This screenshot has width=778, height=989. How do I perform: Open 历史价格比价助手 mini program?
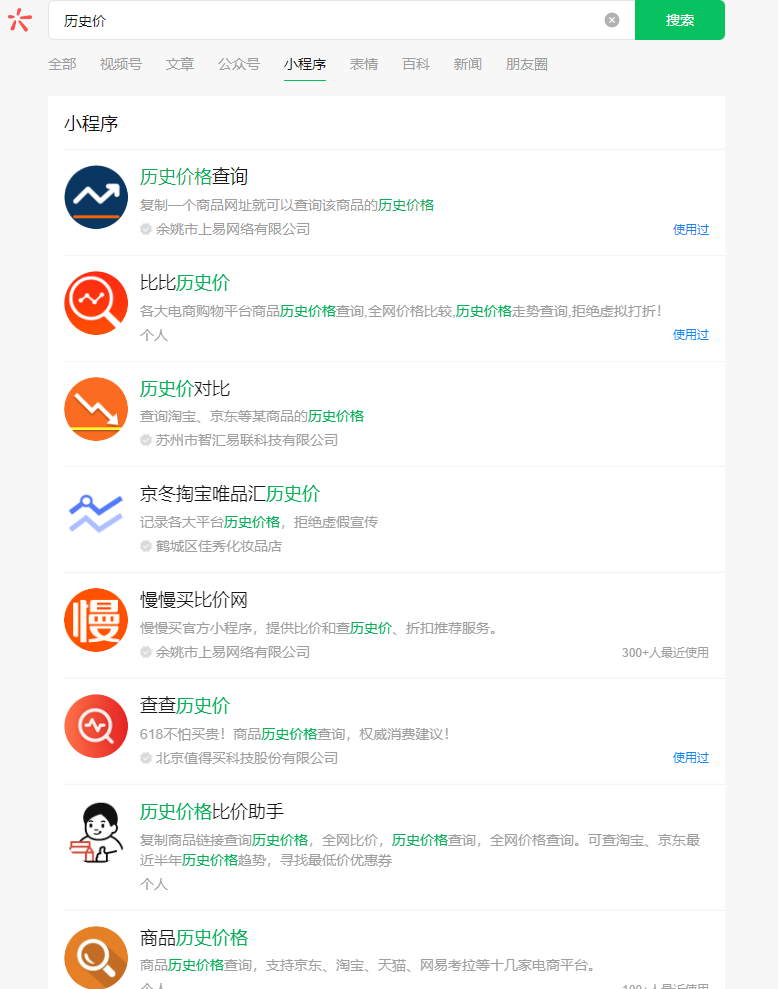point(394,848)
